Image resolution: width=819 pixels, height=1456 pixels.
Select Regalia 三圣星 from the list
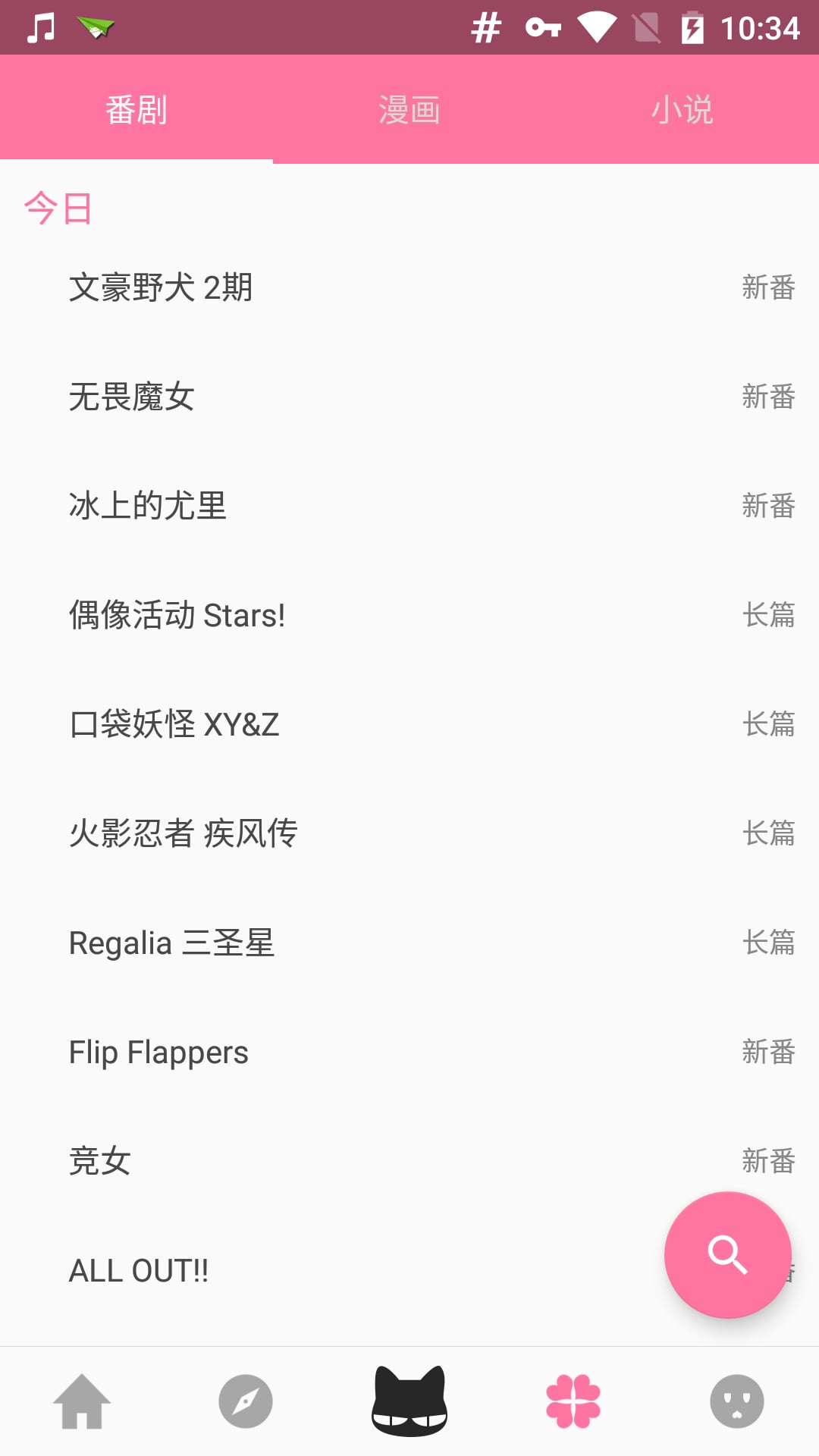coord(172,943)
